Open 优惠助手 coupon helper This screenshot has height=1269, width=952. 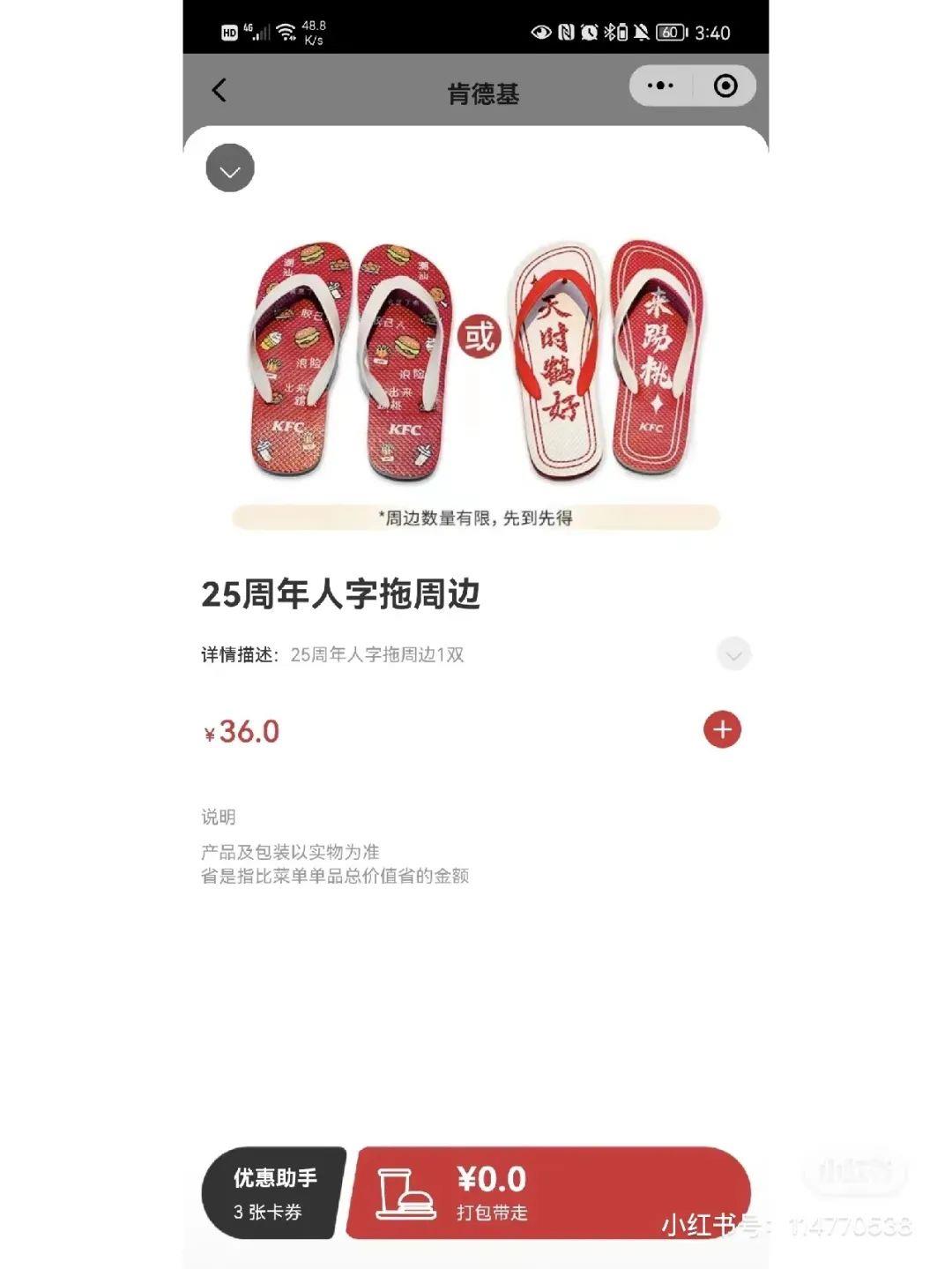(x=273, y=1193)
